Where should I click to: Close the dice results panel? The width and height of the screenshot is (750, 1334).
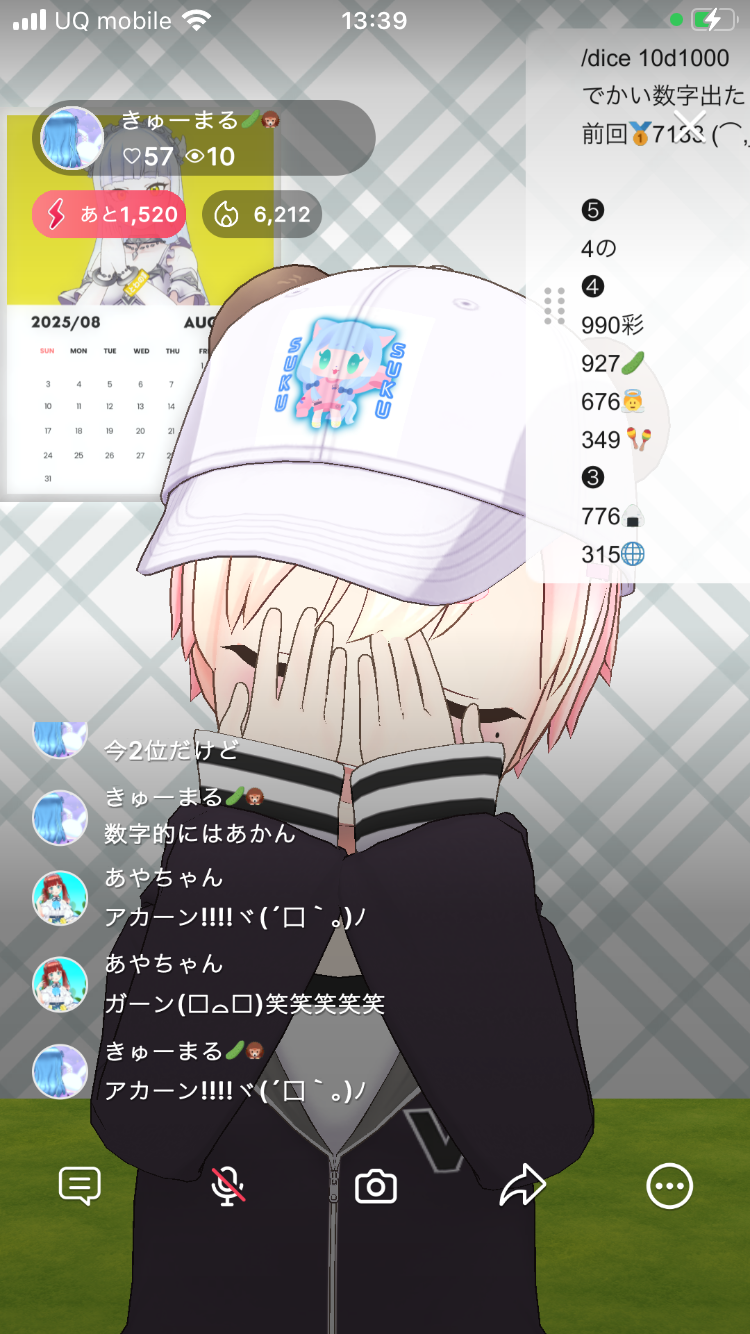[690, 124]
